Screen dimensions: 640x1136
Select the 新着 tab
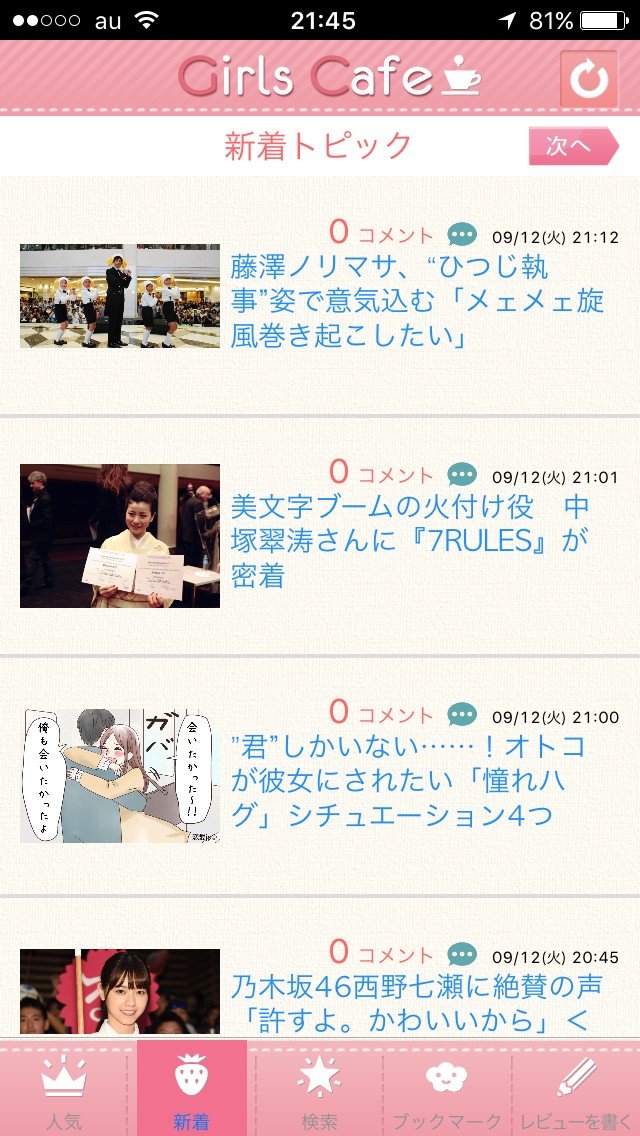191,1090
